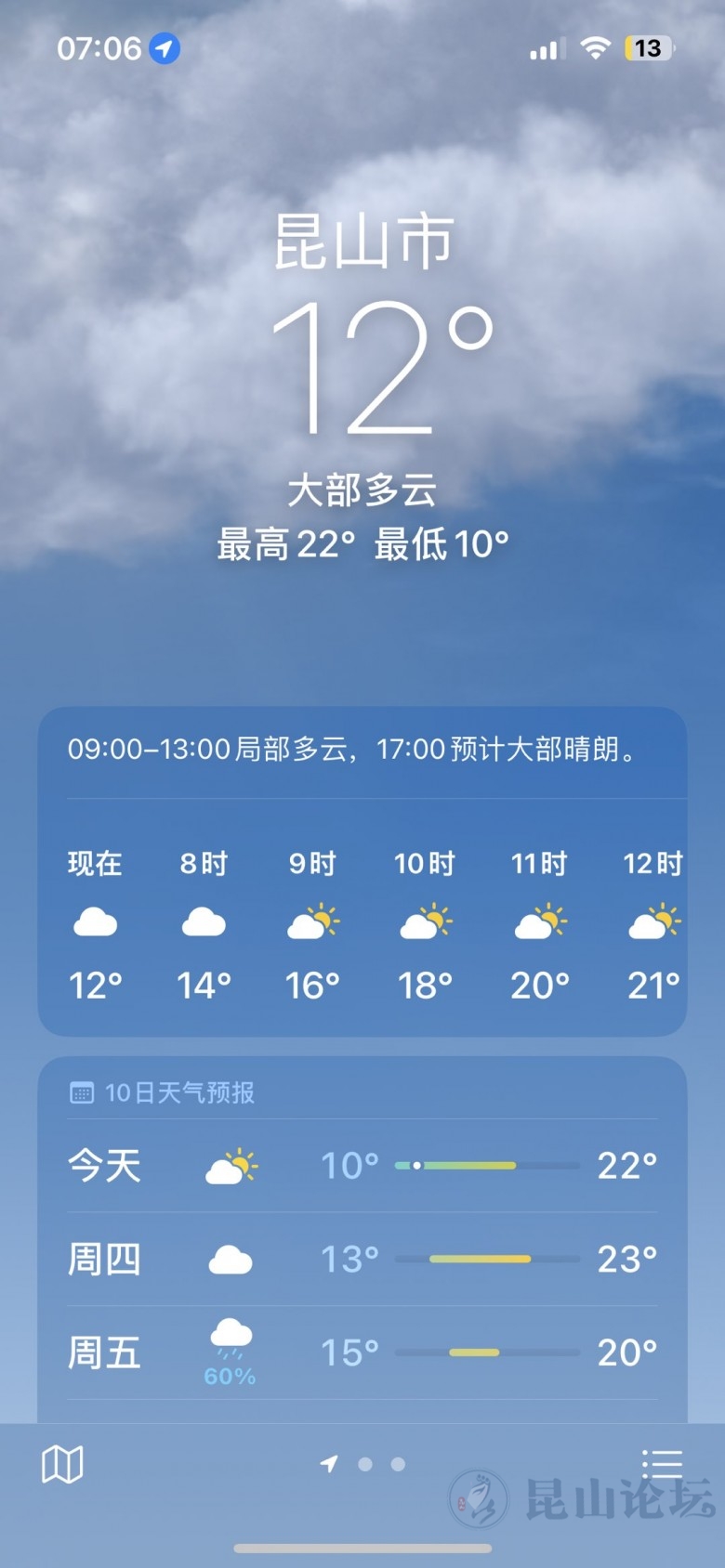The height and width of the screenshot is (1568, 725).
Task: Open the weather map
Action: [63, 1465]
